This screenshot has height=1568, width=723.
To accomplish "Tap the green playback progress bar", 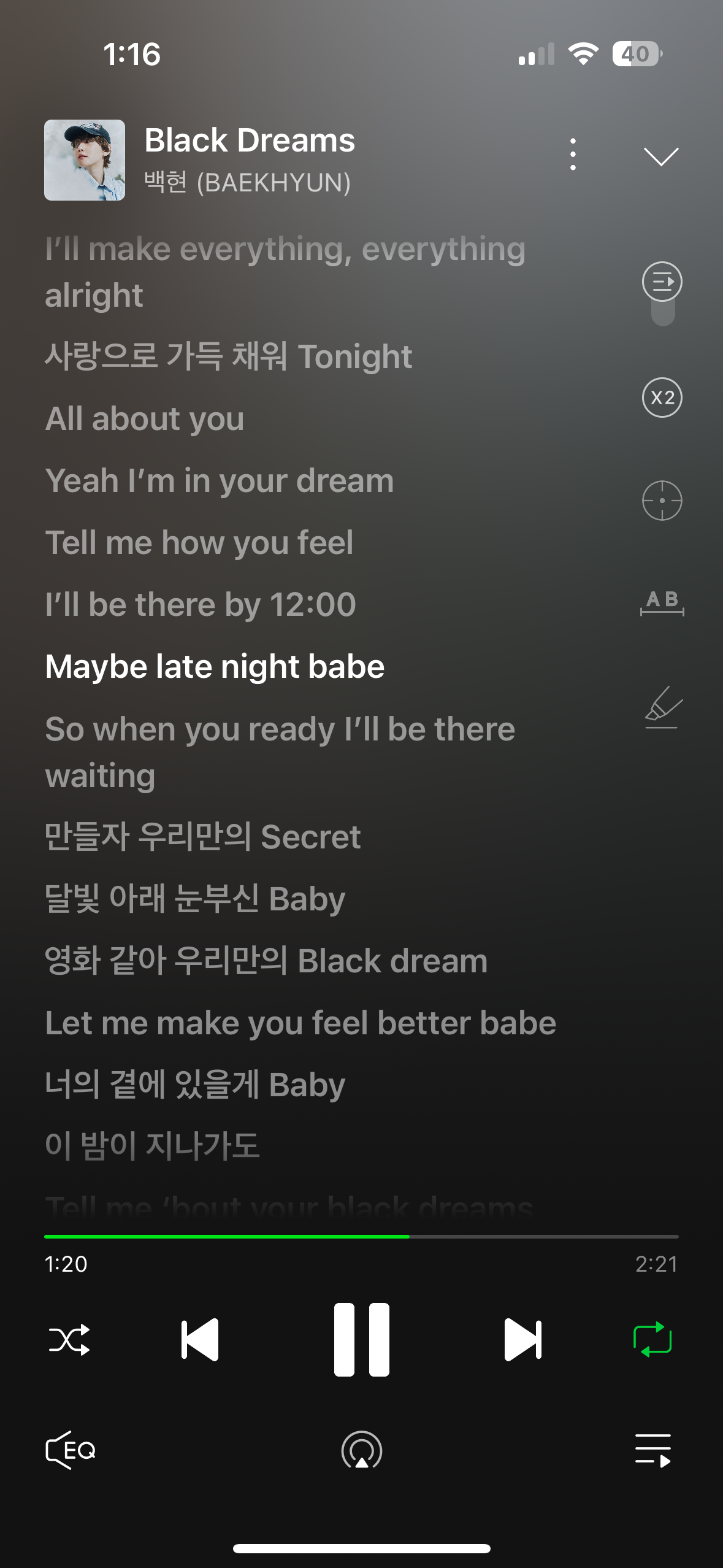I will (361, 1237).
